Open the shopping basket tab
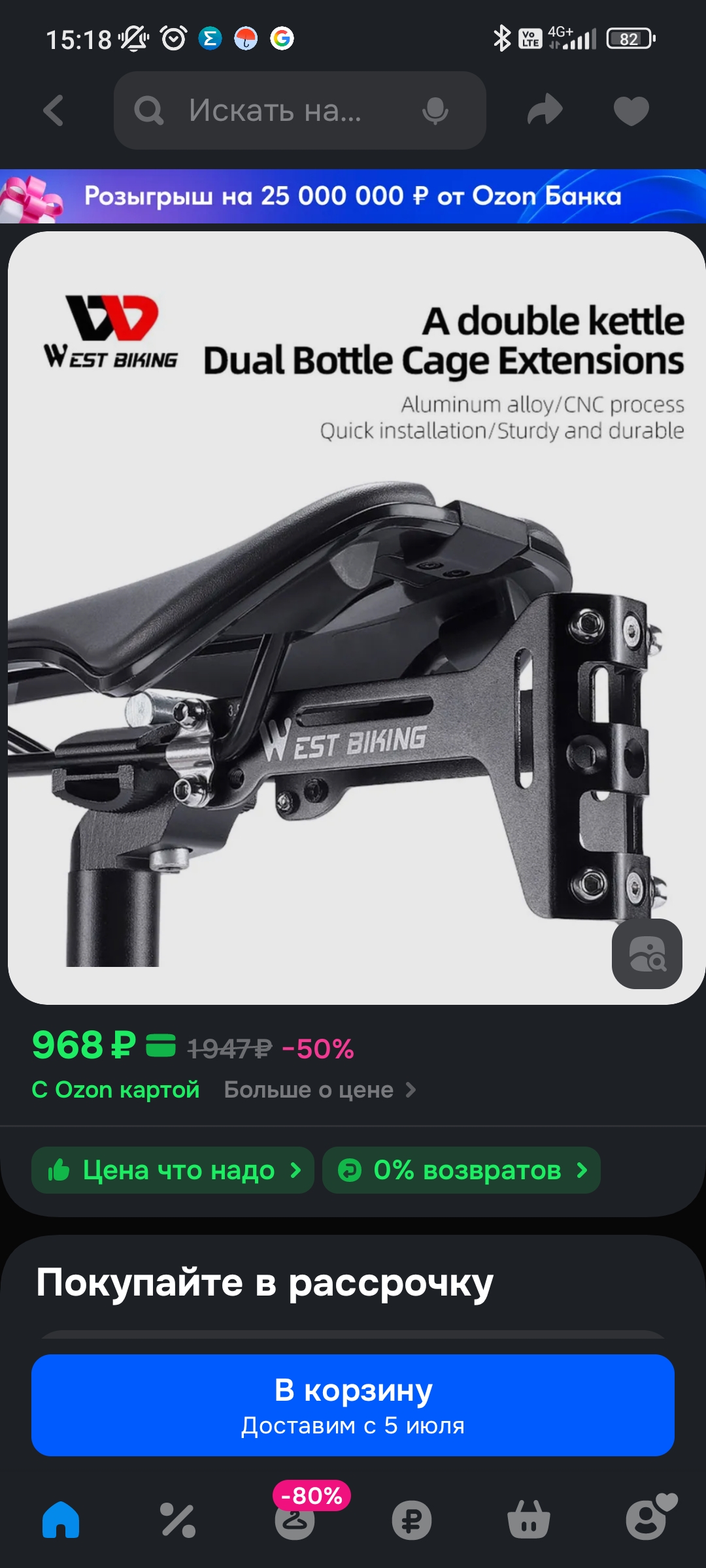706x1568 pixels. (x=529, y=1520)
